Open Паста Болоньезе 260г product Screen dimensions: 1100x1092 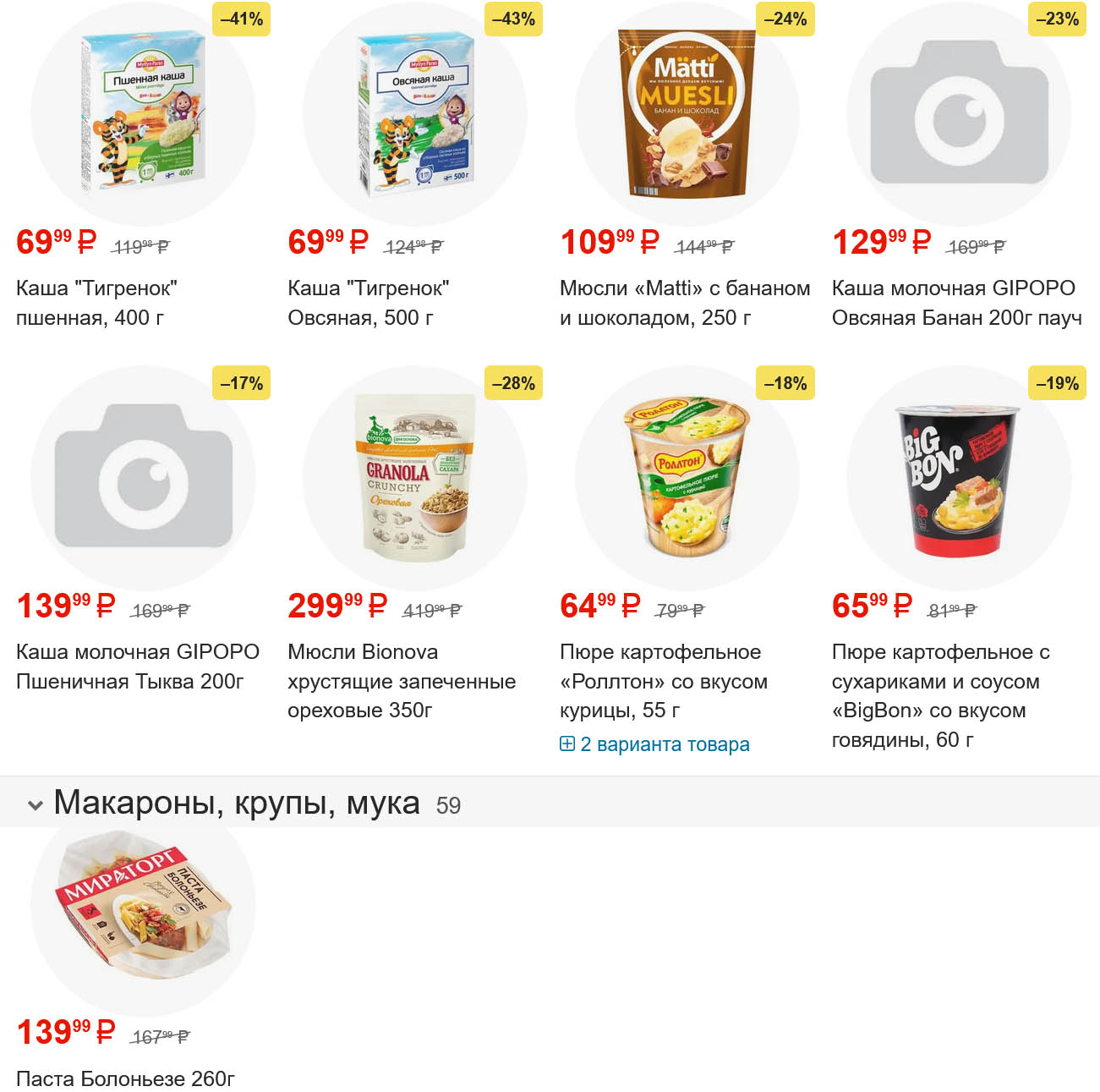tap(125, 1078)
